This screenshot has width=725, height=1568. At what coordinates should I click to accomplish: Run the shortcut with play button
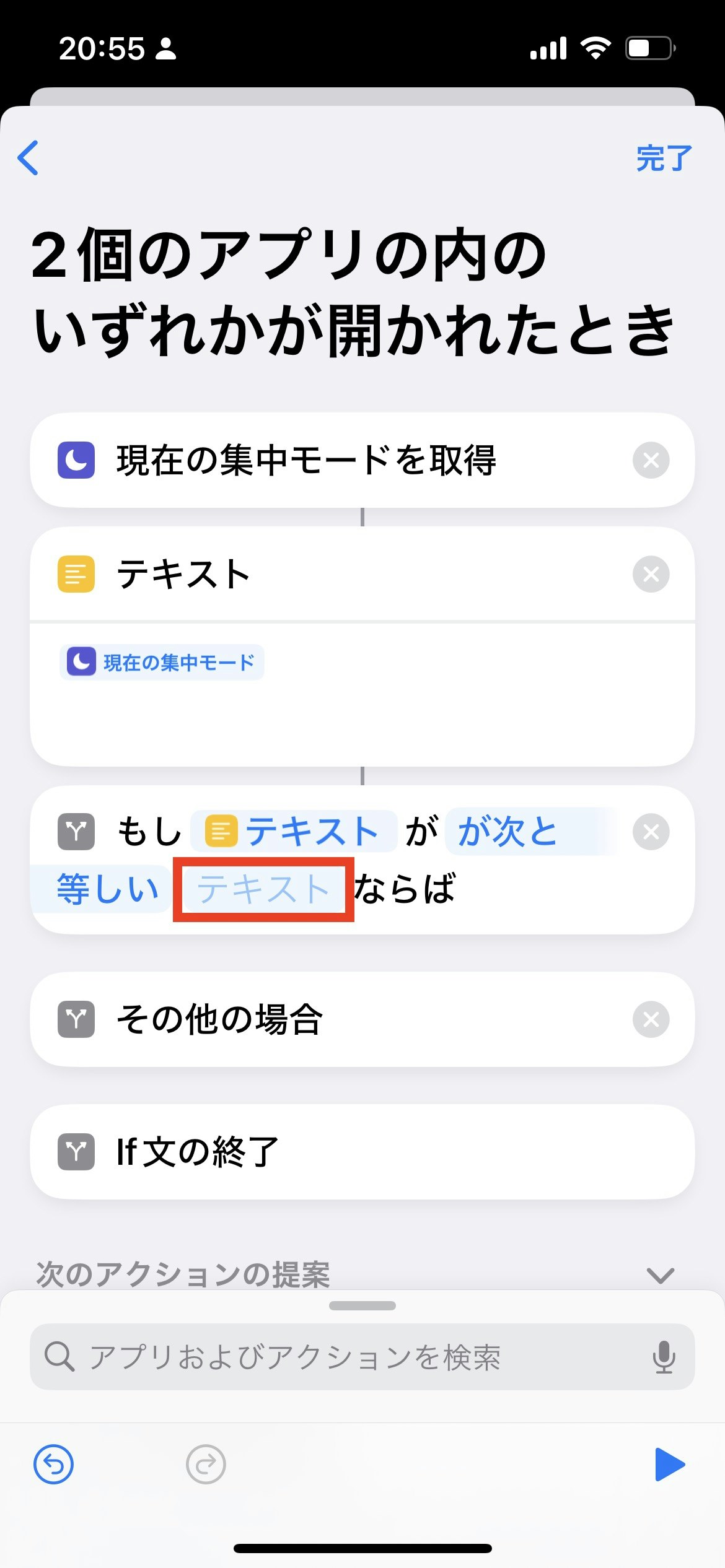[x=669, y=1465]
